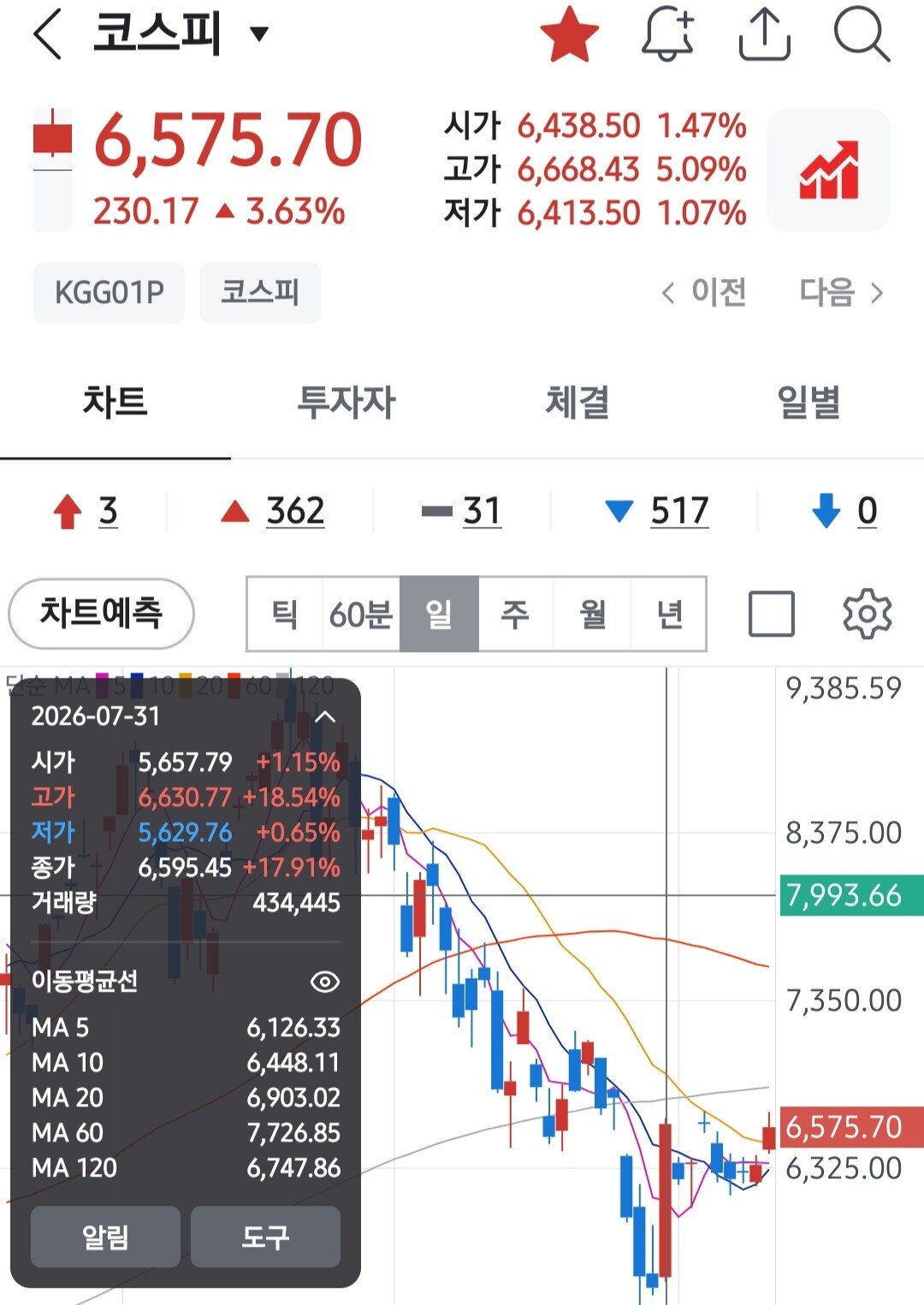The width and height of the screenshot is (924, 1305).
Task: Tap the red rising chart button
Action: (829, 169)
